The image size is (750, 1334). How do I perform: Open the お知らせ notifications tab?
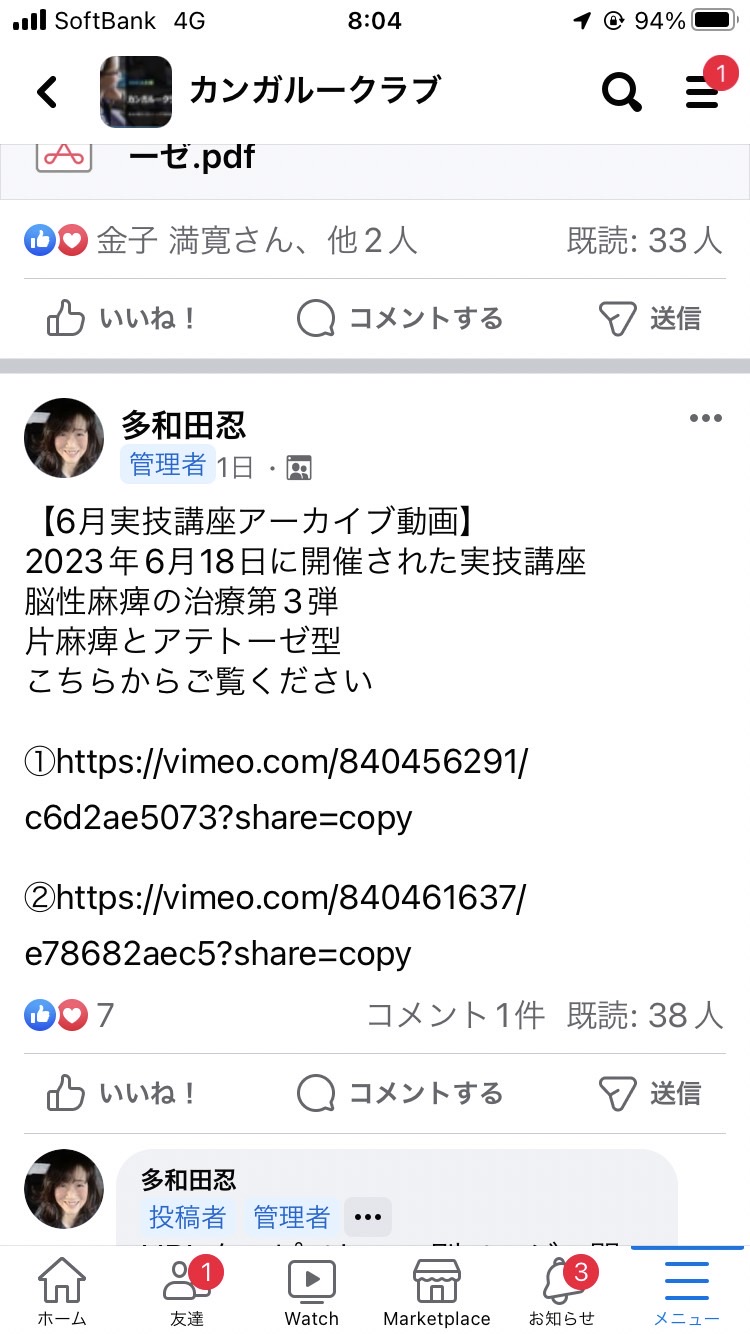pyautogui.click(x=562, y=1291)
